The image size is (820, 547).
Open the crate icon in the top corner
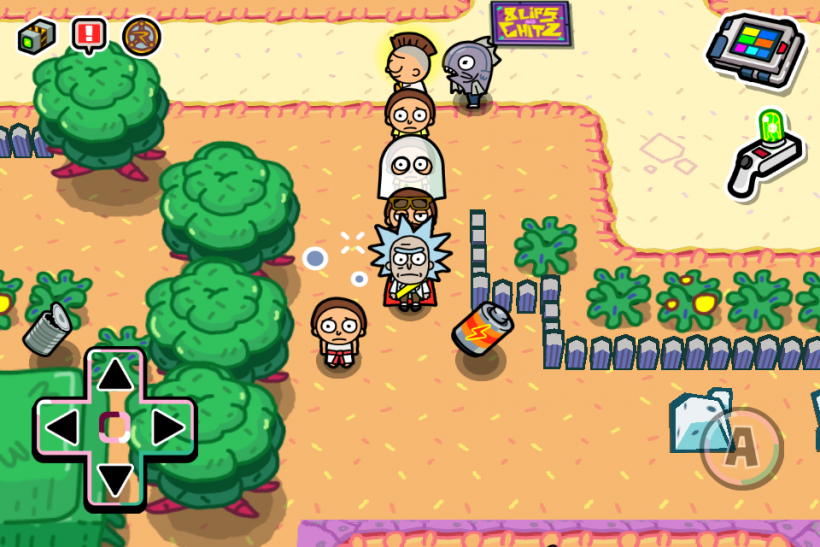tap(37, 37)
